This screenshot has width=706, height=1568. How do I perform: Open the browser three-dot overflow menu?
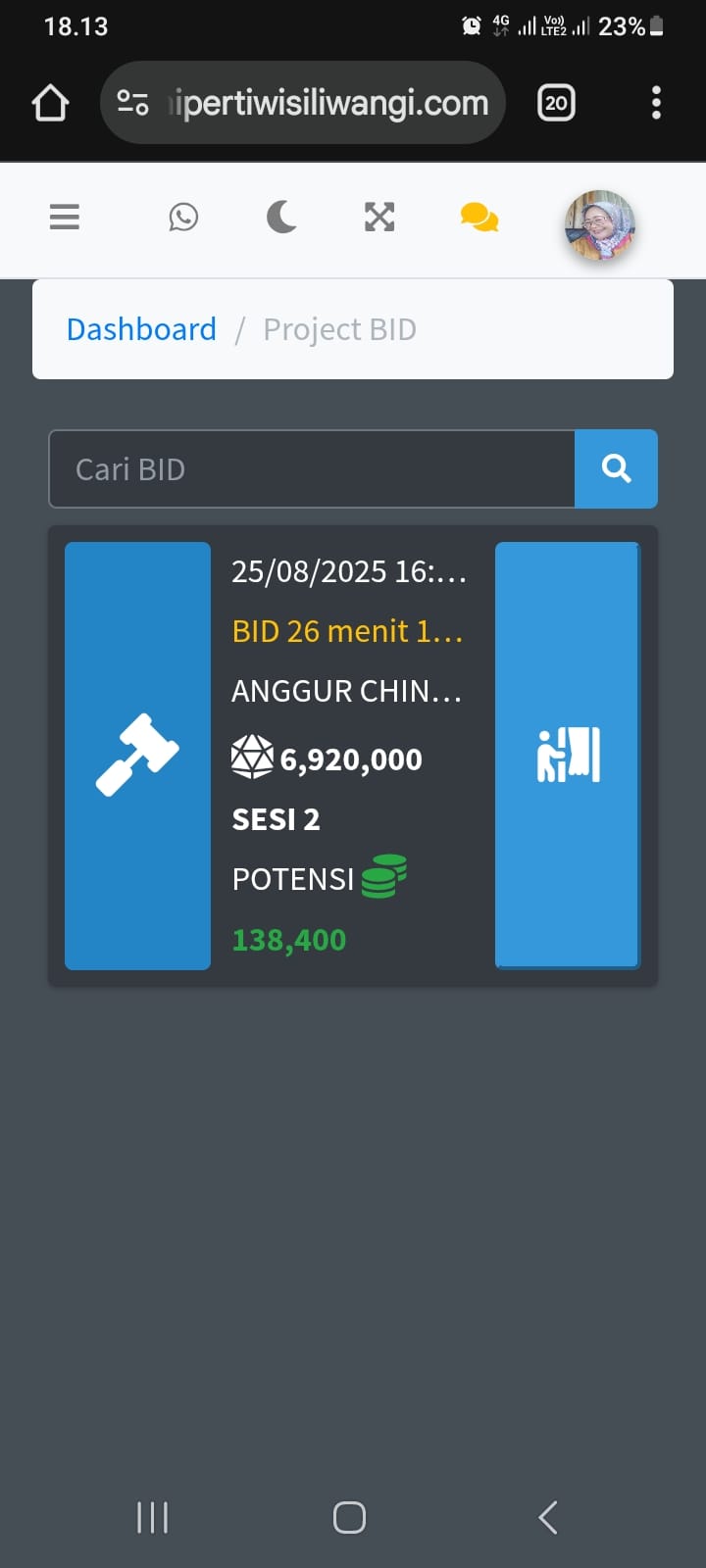pos(656,103)
